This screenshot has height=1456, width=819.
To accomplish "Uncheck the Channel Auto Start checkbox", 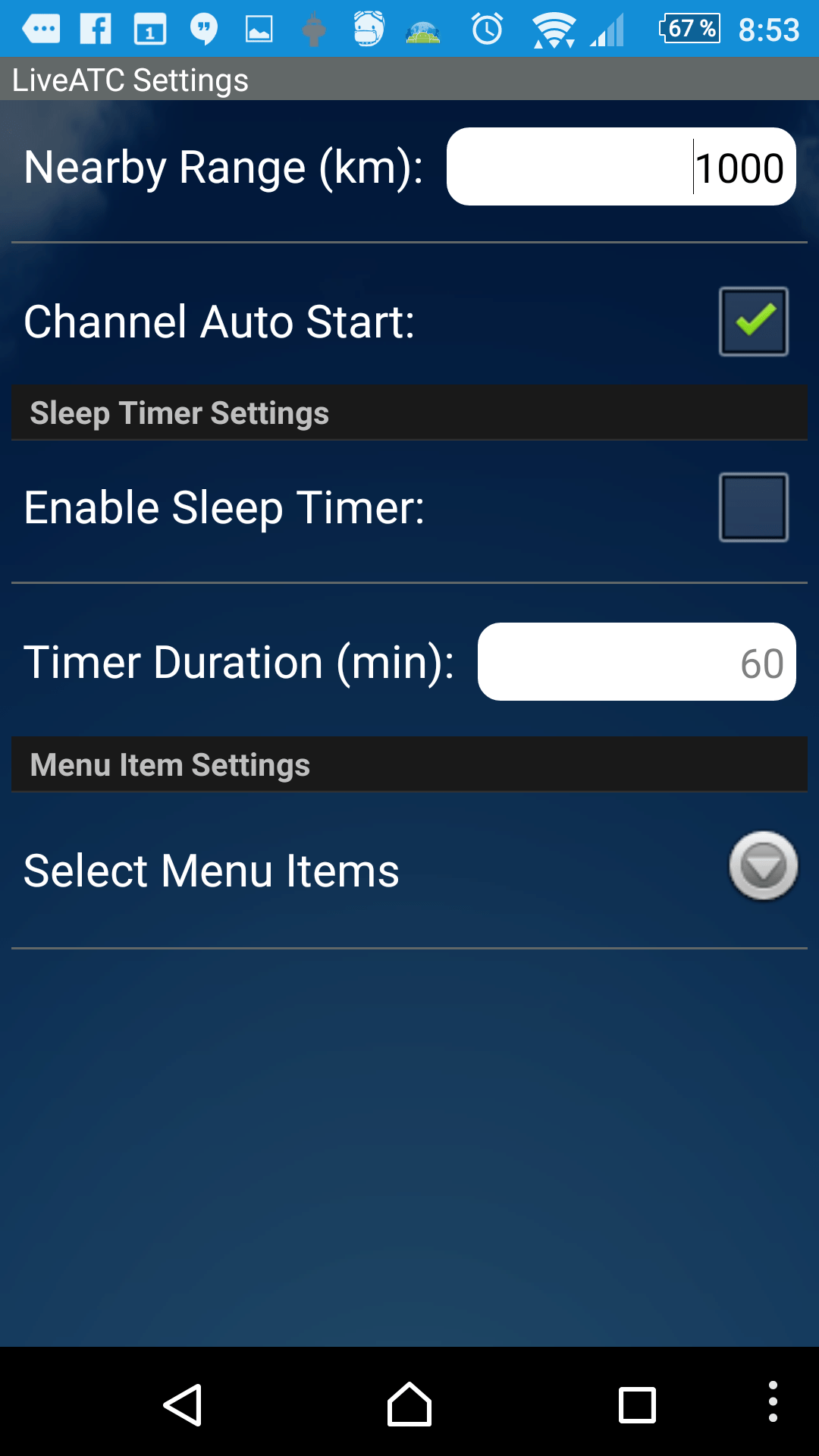I will 753,322.
